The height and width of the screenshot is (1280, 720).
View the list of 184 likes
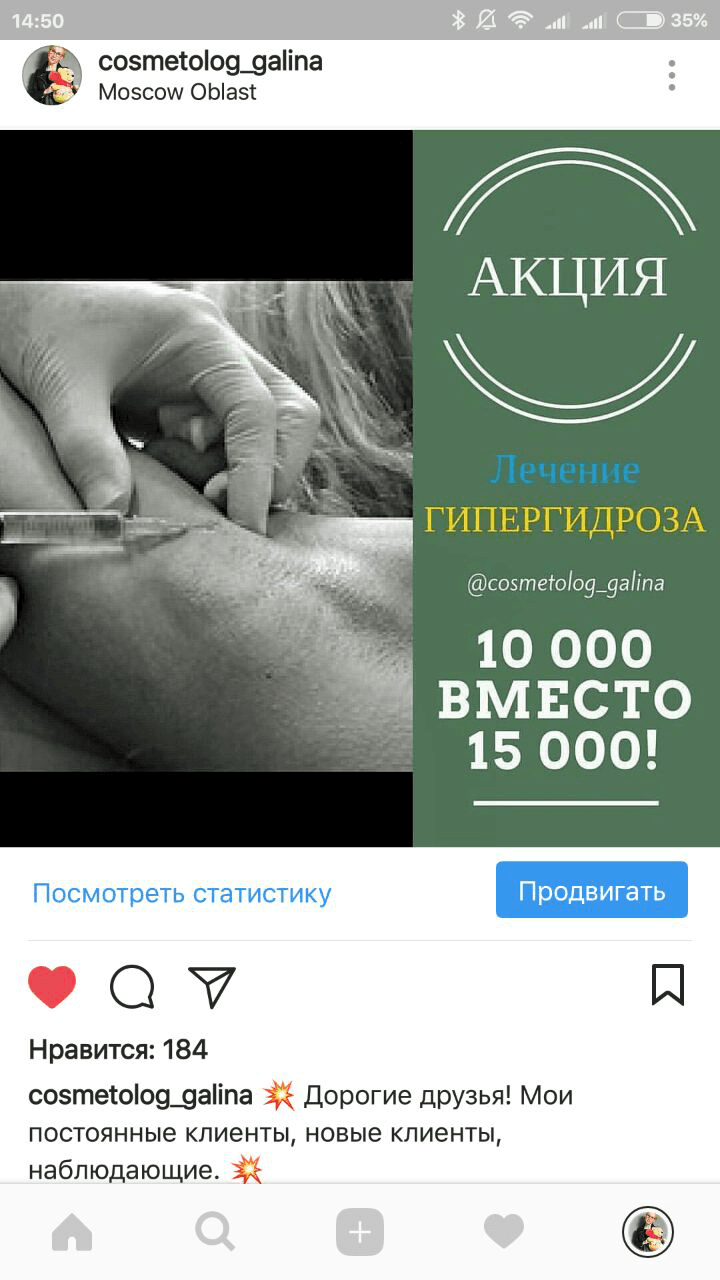click(x=118, y=1049)
